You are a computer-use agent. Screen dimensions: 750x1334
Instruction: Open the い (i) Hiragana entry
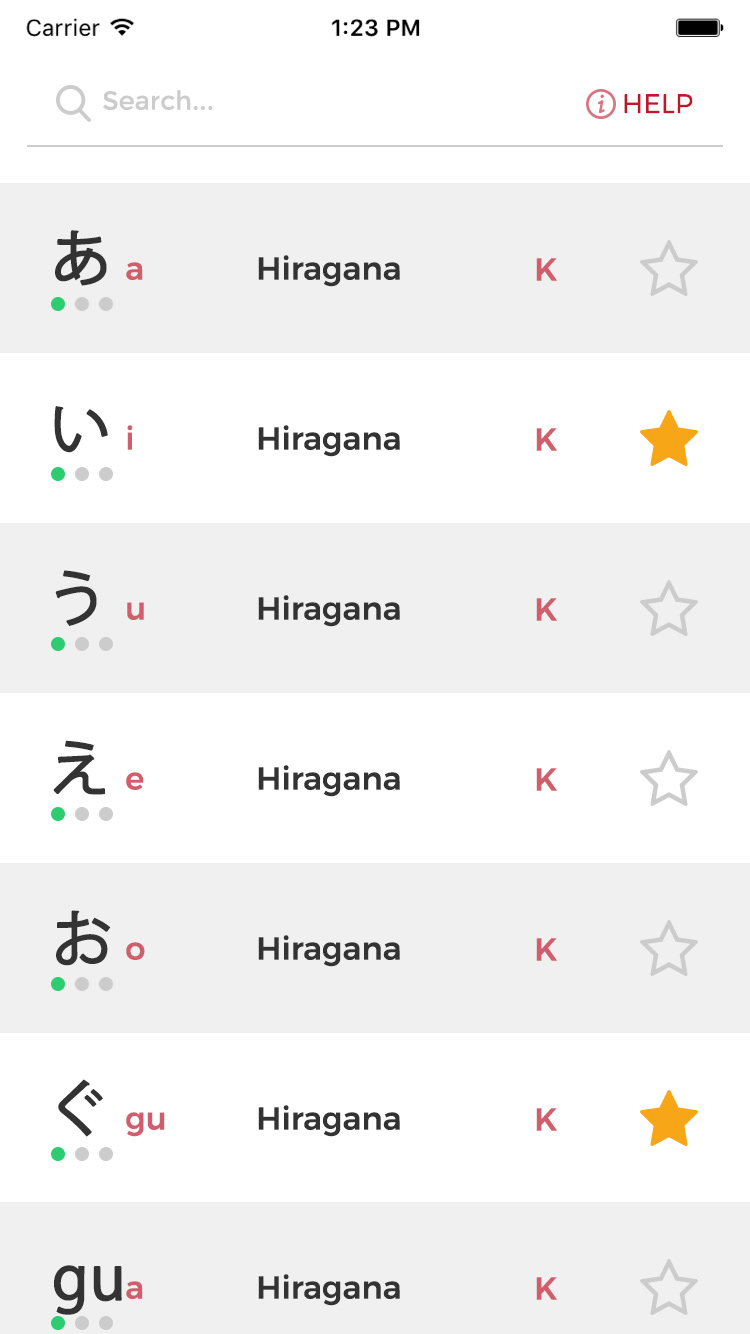(328, 439)
